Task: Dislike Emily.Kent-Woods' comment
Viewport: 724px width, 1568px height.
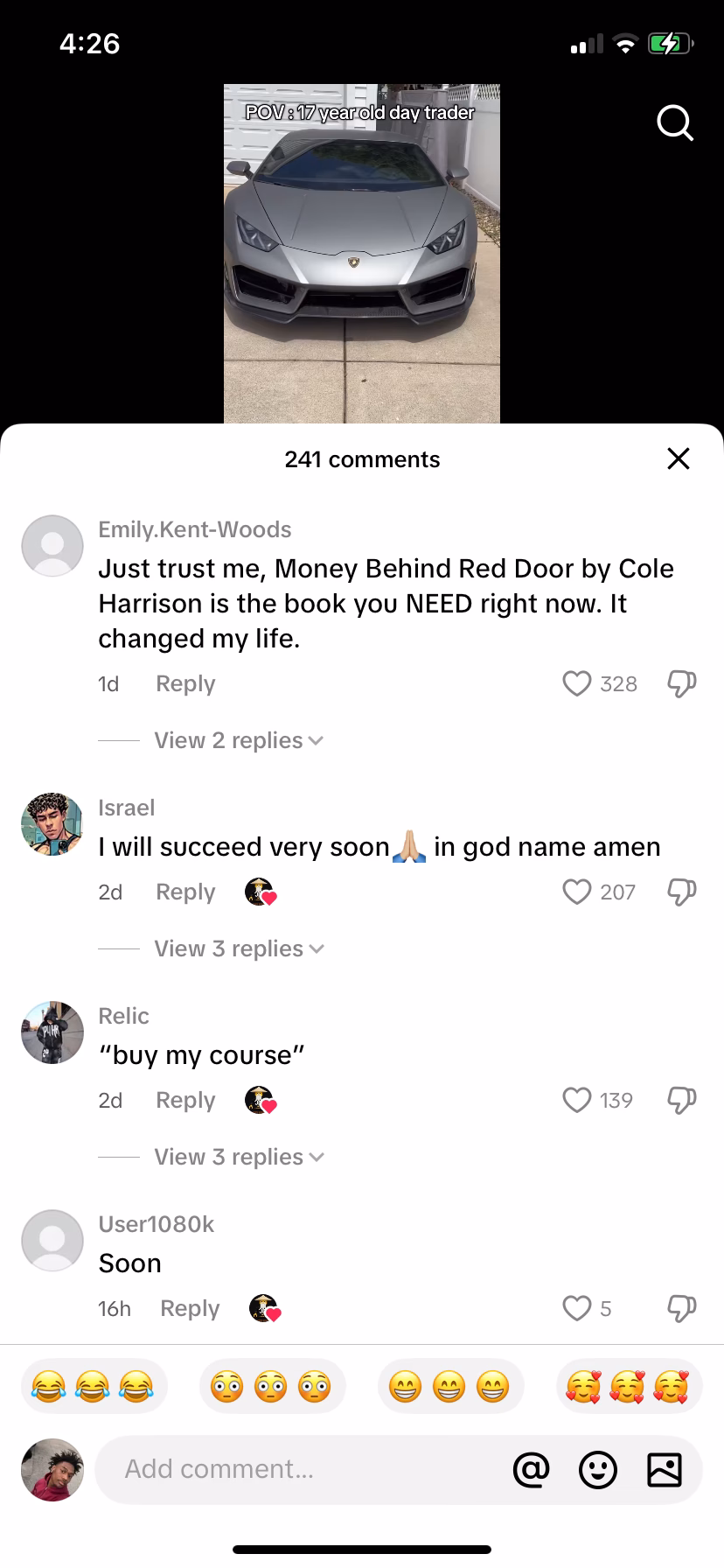Action: [x=681, y=683]
